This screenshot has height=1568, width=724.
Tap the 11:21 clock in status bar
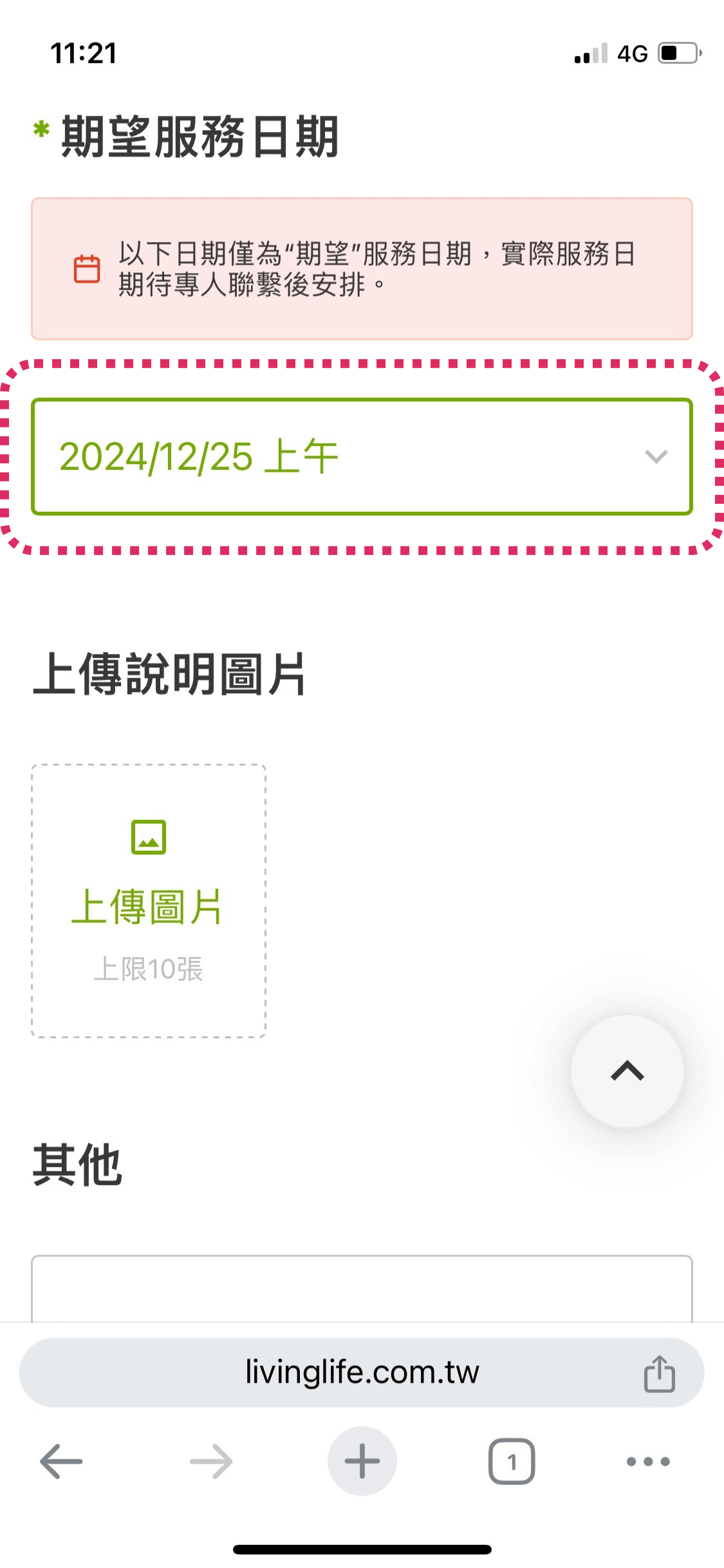click(x=84, y=53)
